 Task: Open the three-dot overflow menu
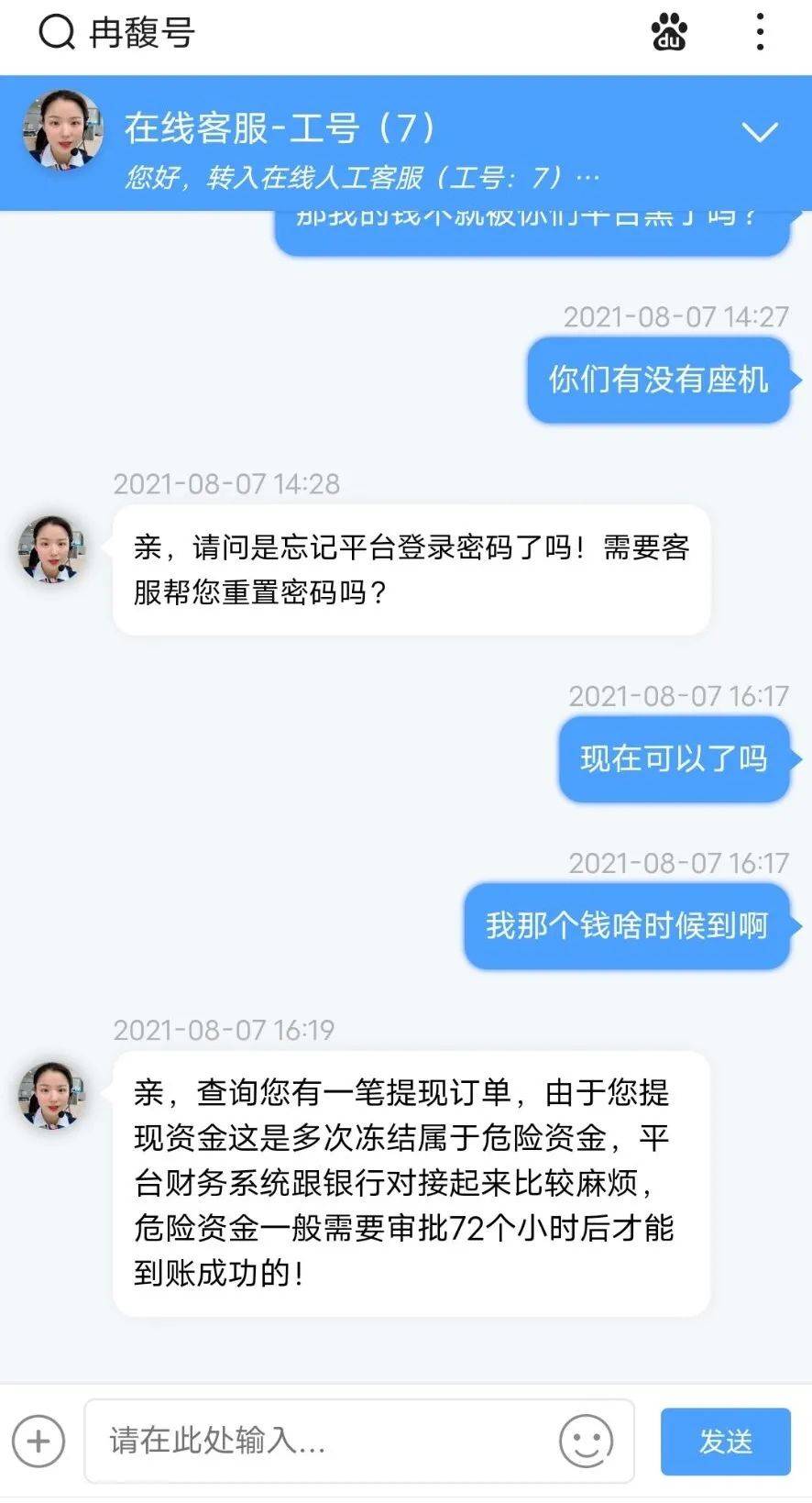tap(760, 32)
